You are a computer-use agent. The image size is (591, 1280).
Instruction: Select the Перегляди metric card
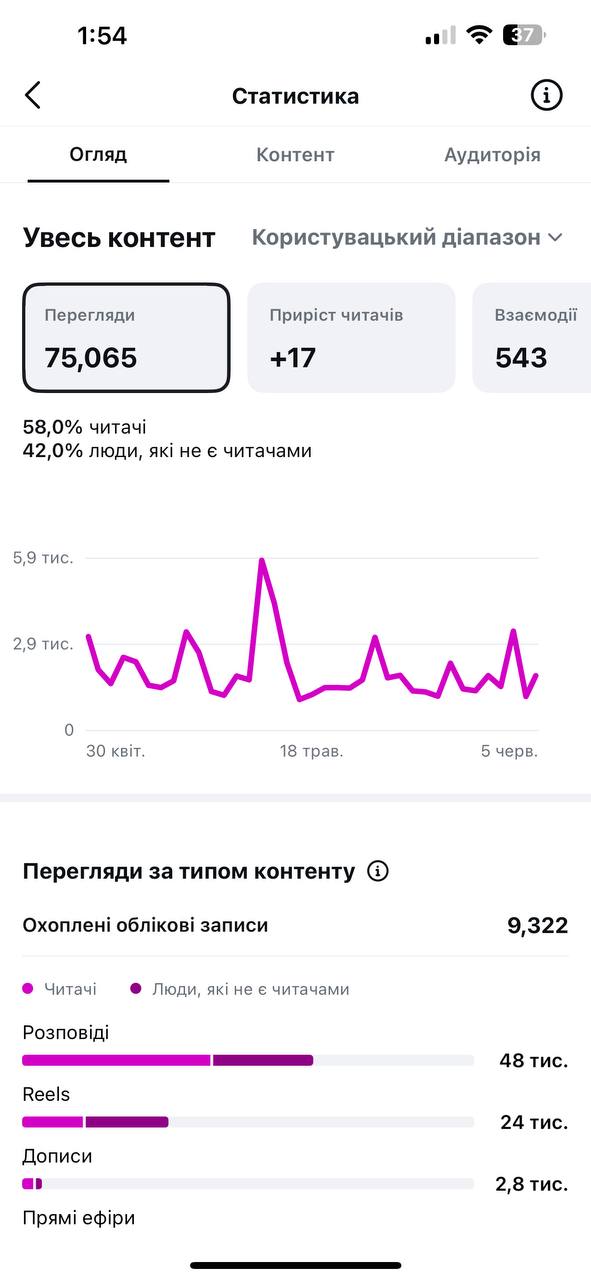tap(126, 338)
